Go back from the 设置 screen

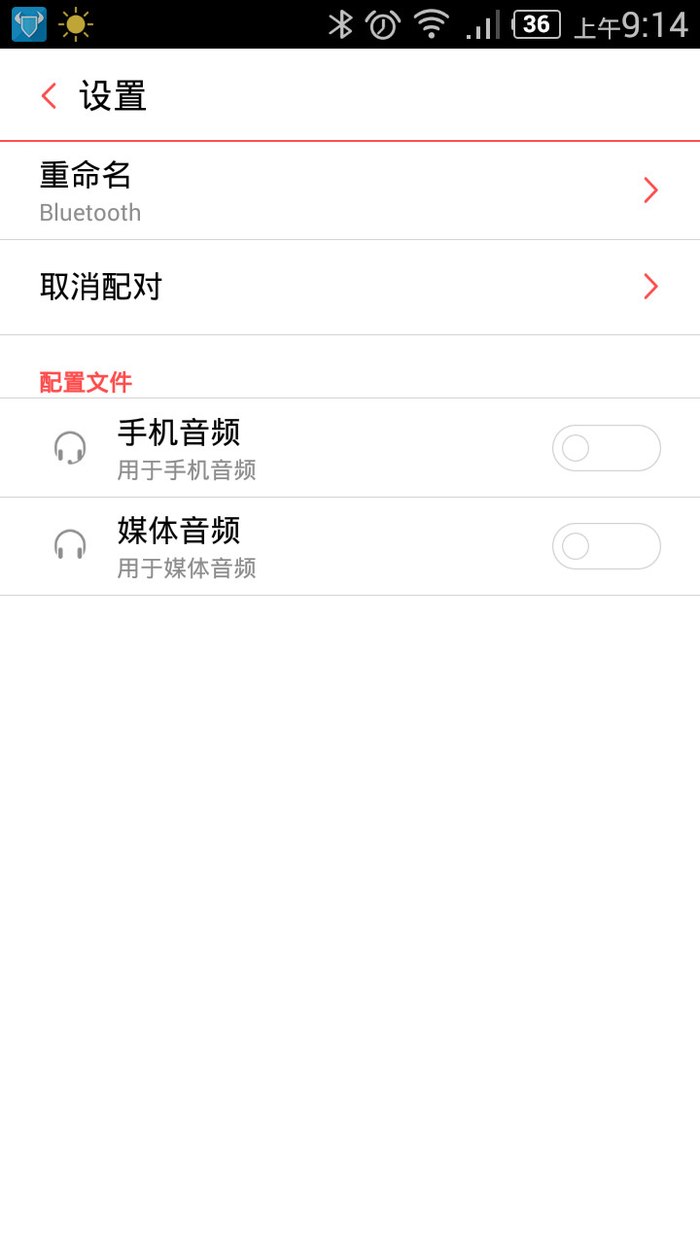click(x=49, y=96)
